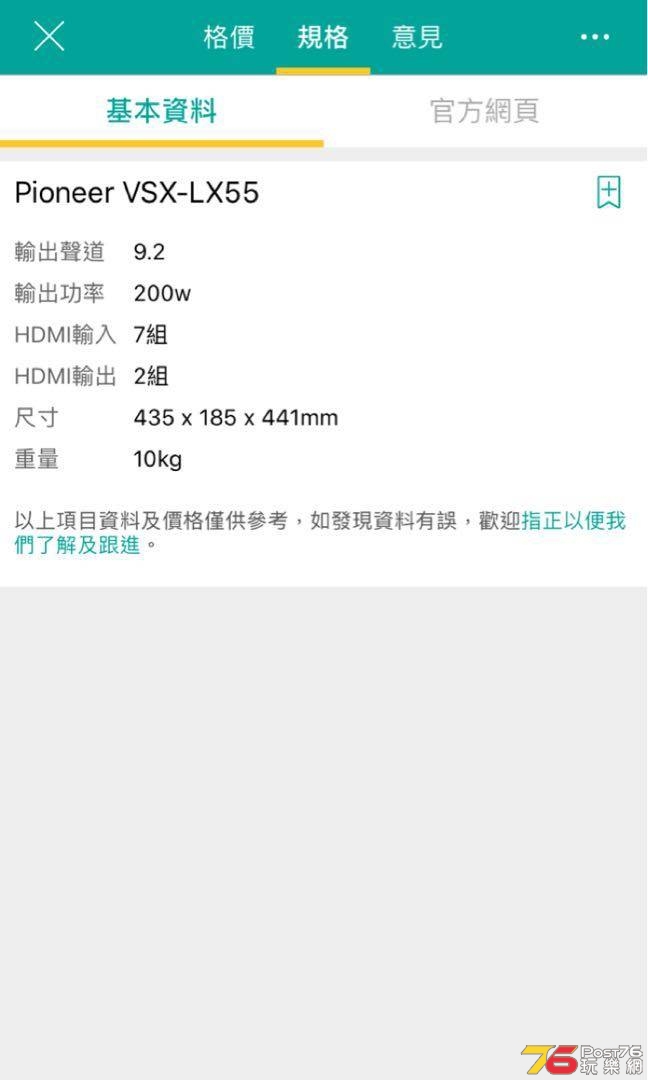Bookmark the Pioneer VSX-LX55

(x=608, y=192)
